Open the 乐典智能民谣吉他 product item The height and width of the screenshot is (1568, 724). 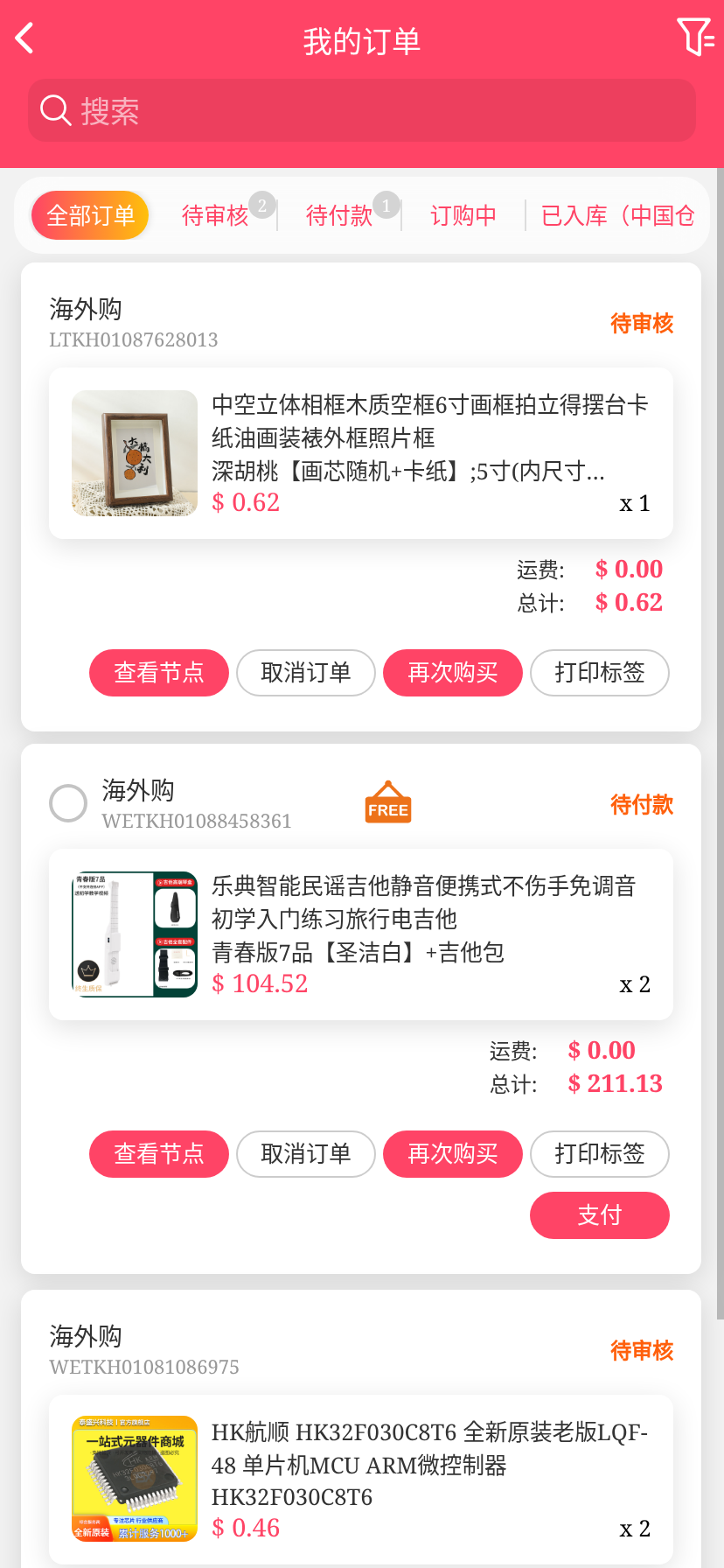(360, 934)
